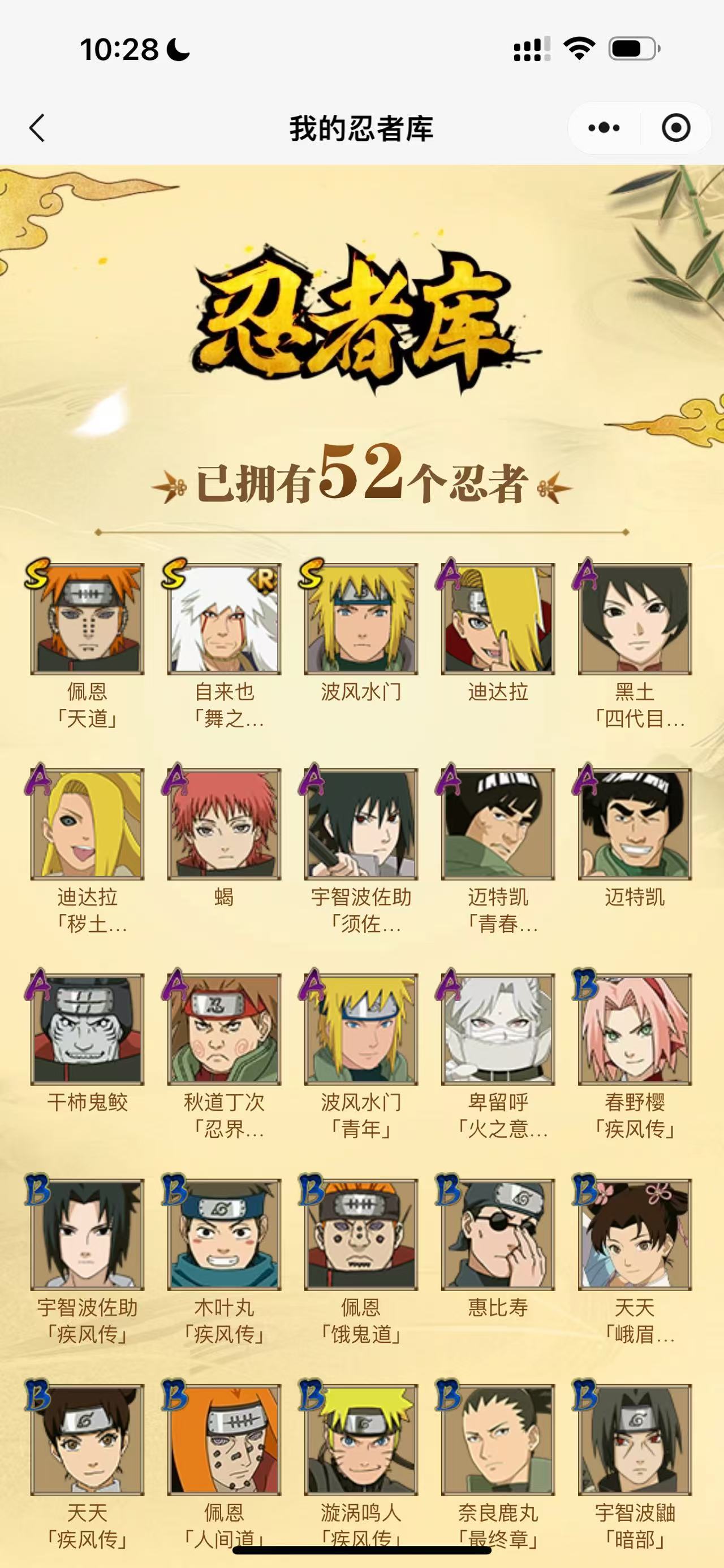Close the mini program

point(675,128)
